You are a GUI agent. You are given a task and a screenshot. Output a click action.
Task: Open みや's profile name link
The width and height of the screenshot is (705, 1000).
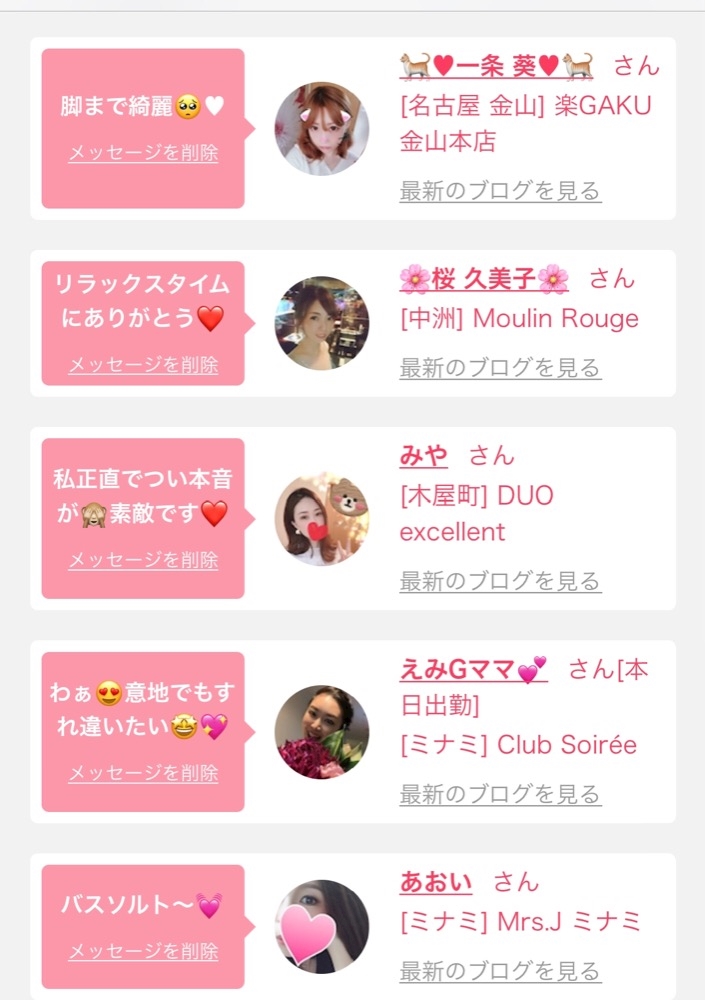click(x=424, y=456)
